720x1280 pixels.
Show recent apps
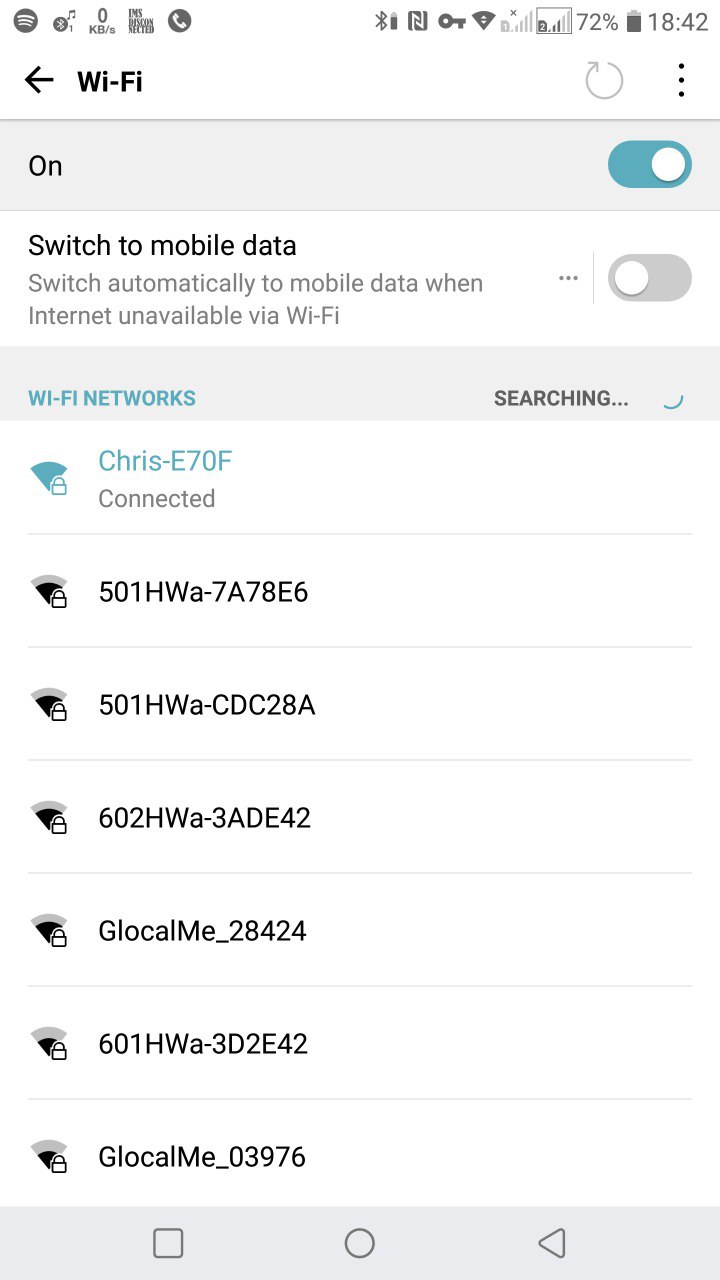click(168, 1243)
